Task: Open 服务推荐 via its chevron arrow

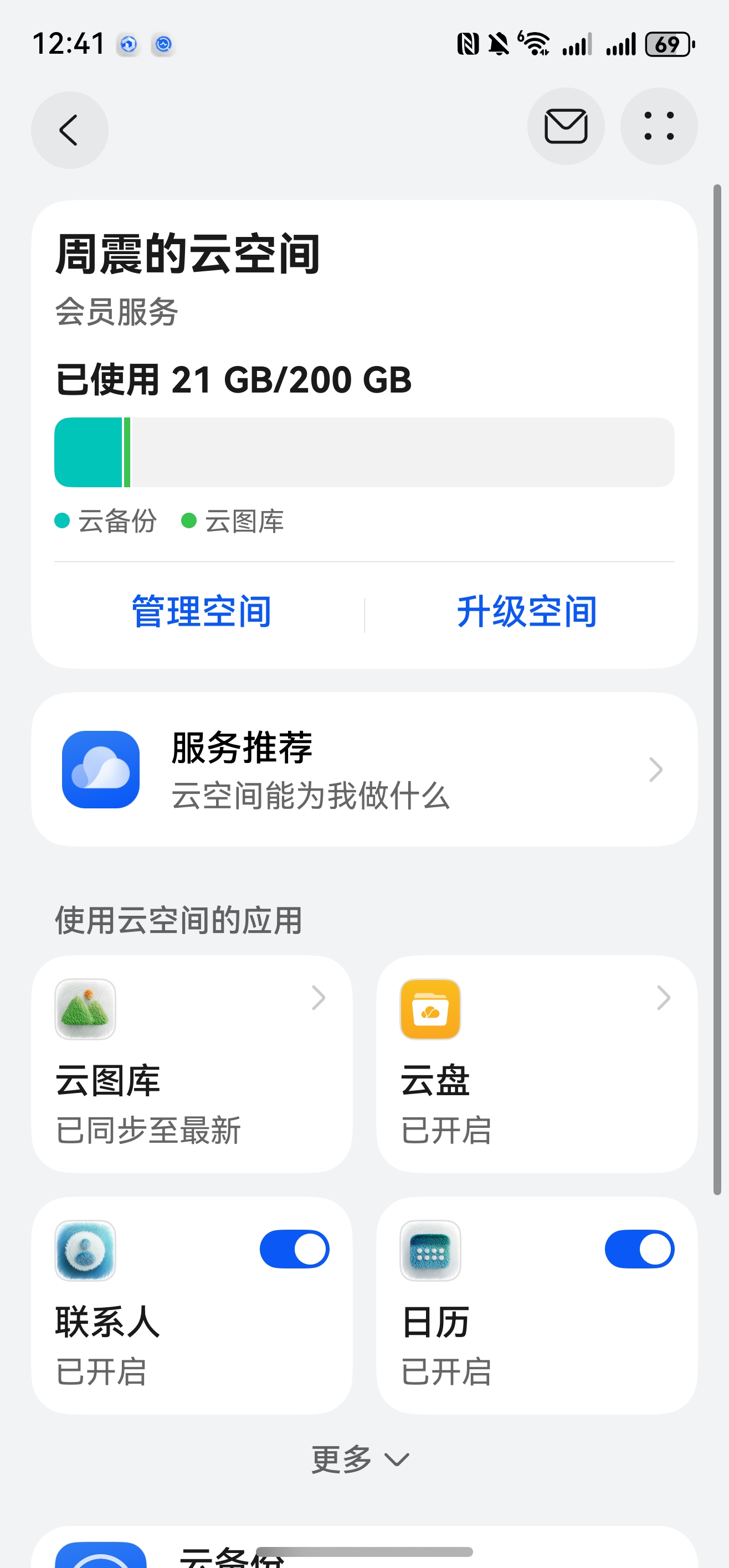Action: (x=656, y=770)
